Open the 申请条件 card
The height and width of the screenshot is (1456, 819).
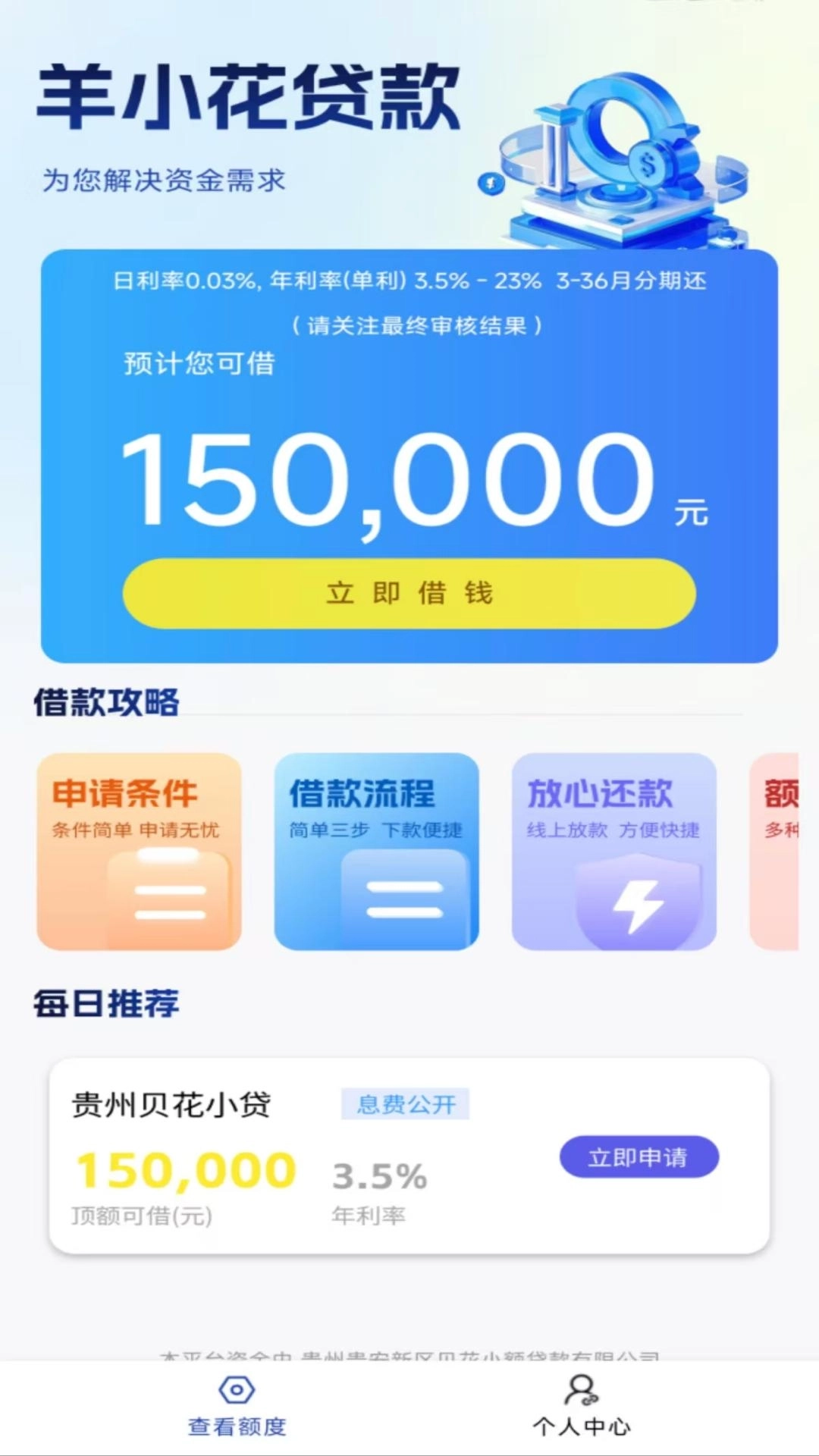click(139, 851)
